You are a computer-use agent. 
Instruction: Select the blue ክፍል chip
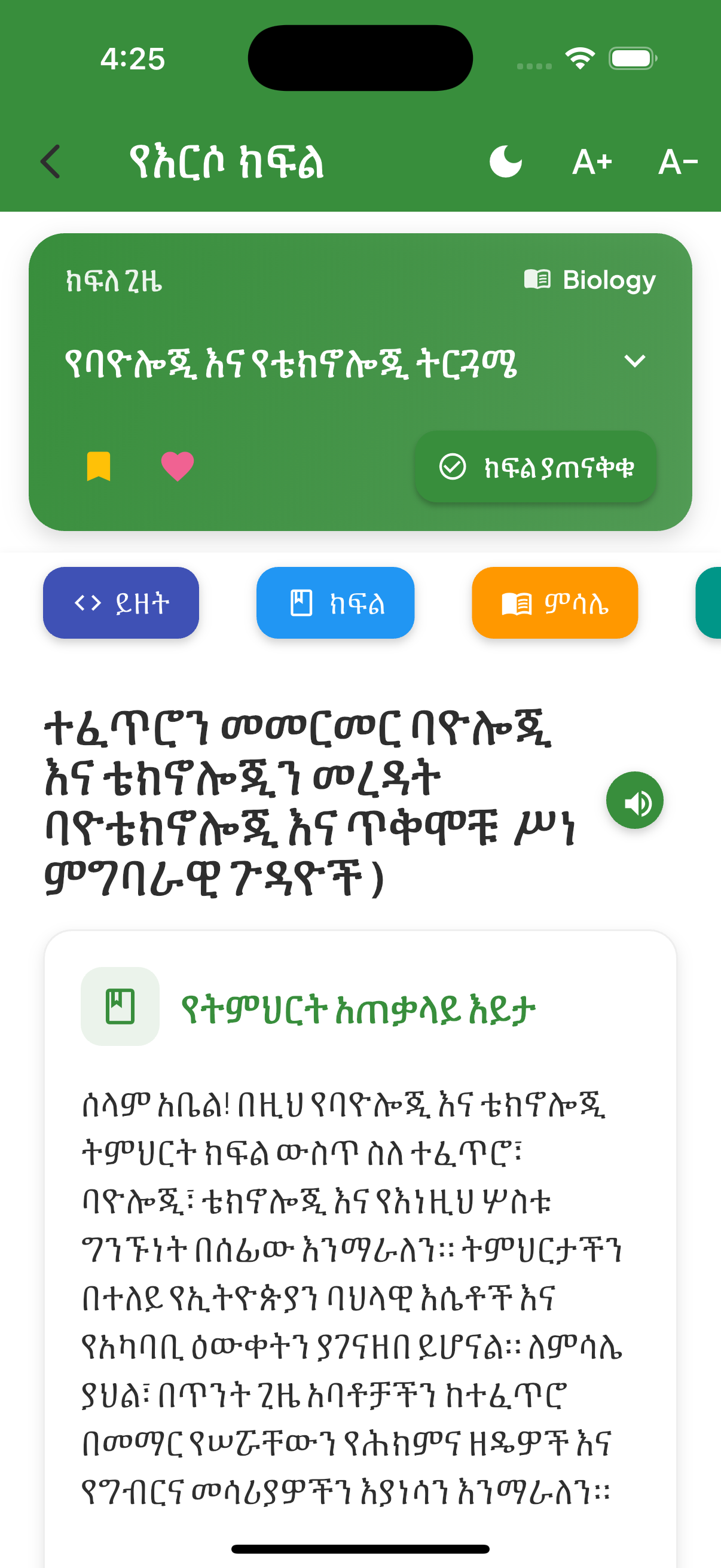pos(335,603)
